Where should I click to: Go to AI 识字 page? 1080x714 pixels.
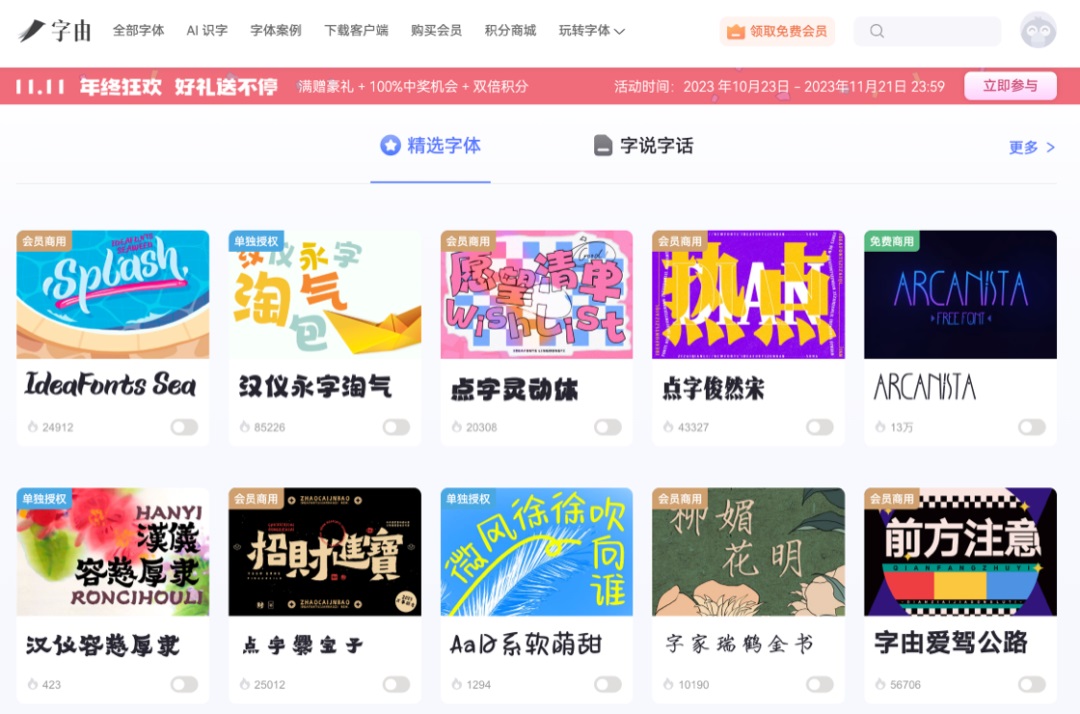click(207, 31)
